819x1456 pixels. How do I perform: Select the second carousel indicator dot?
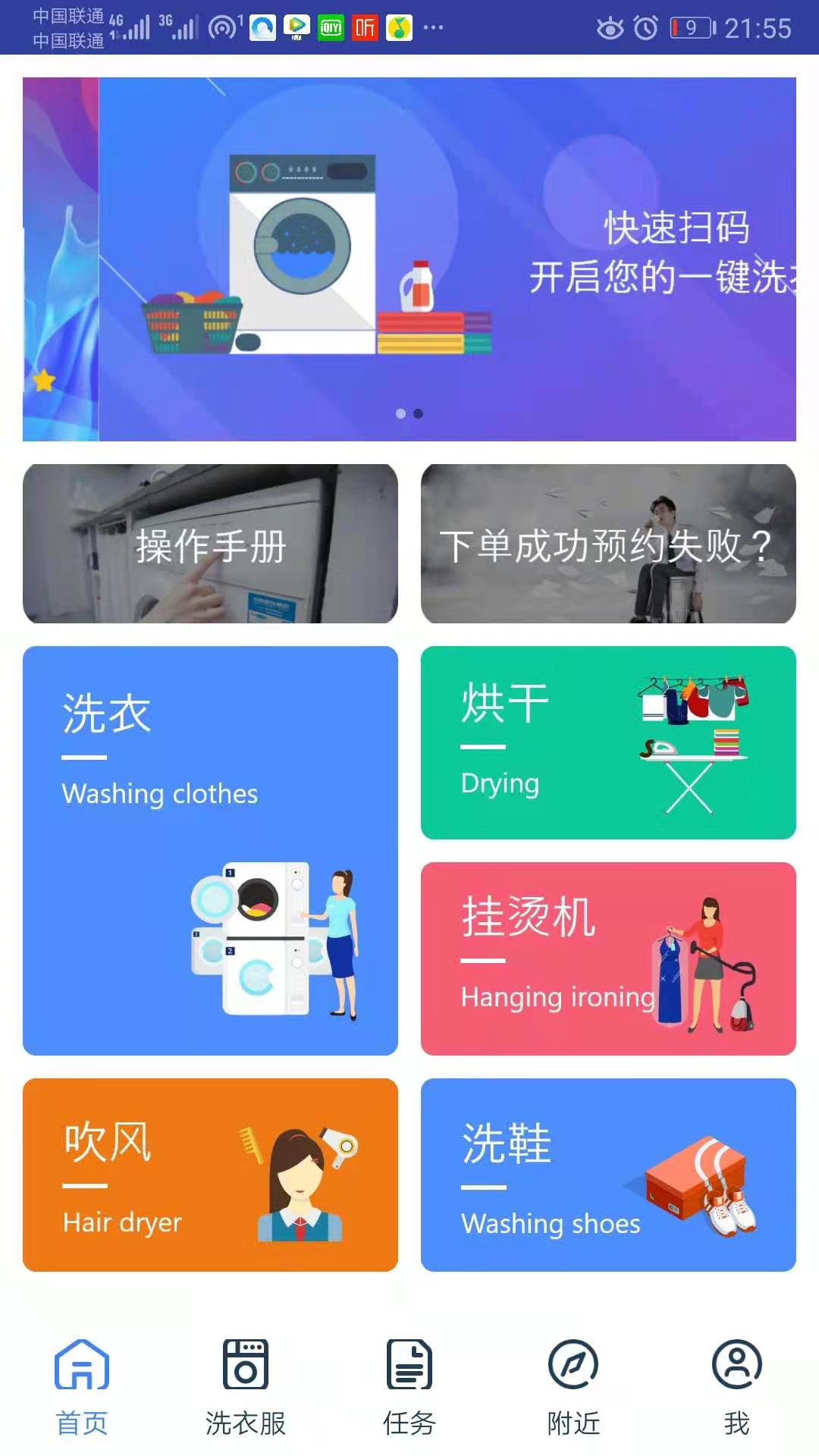(419, 413)
